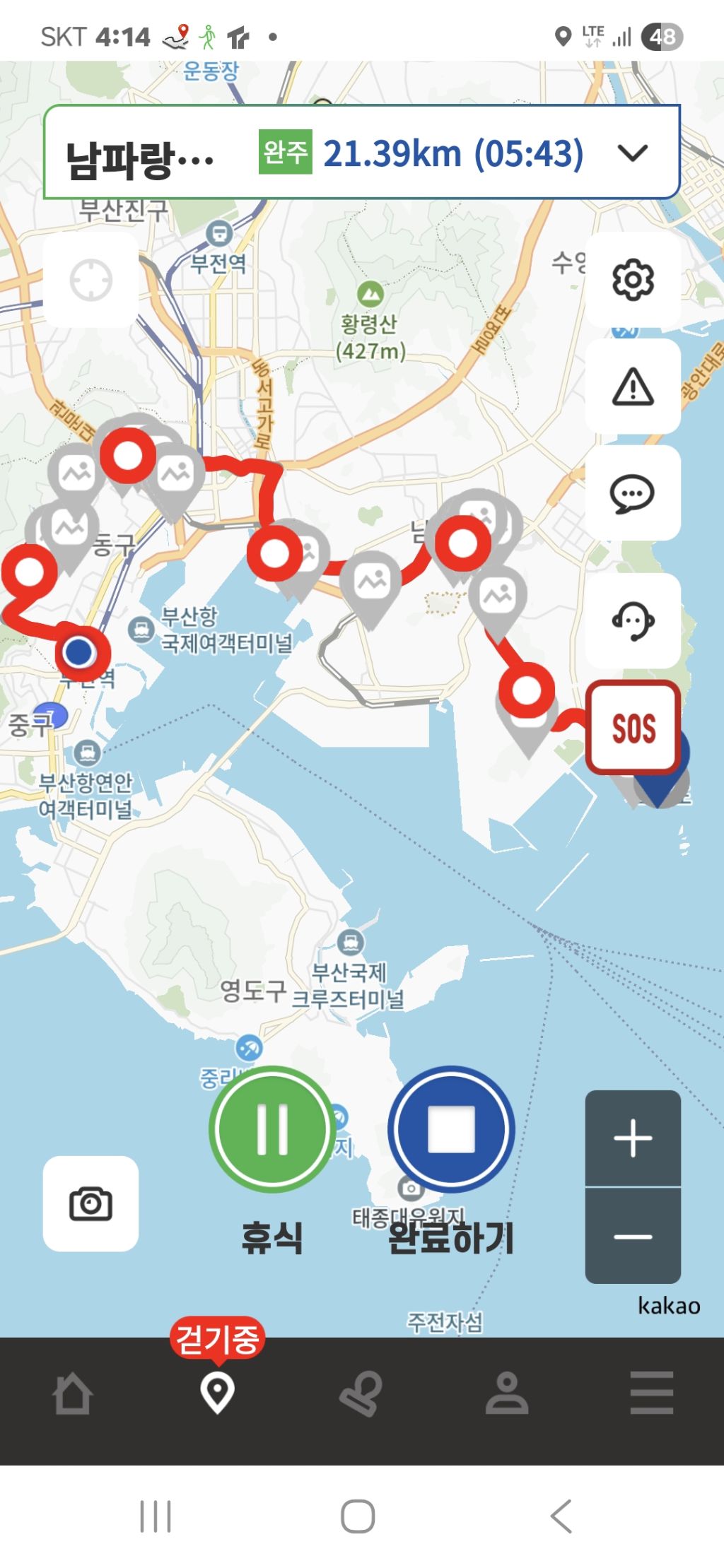The height and width of the screenshot is (1568, 724).
Task: Go back with the system back button
Action: (561, 1516)
